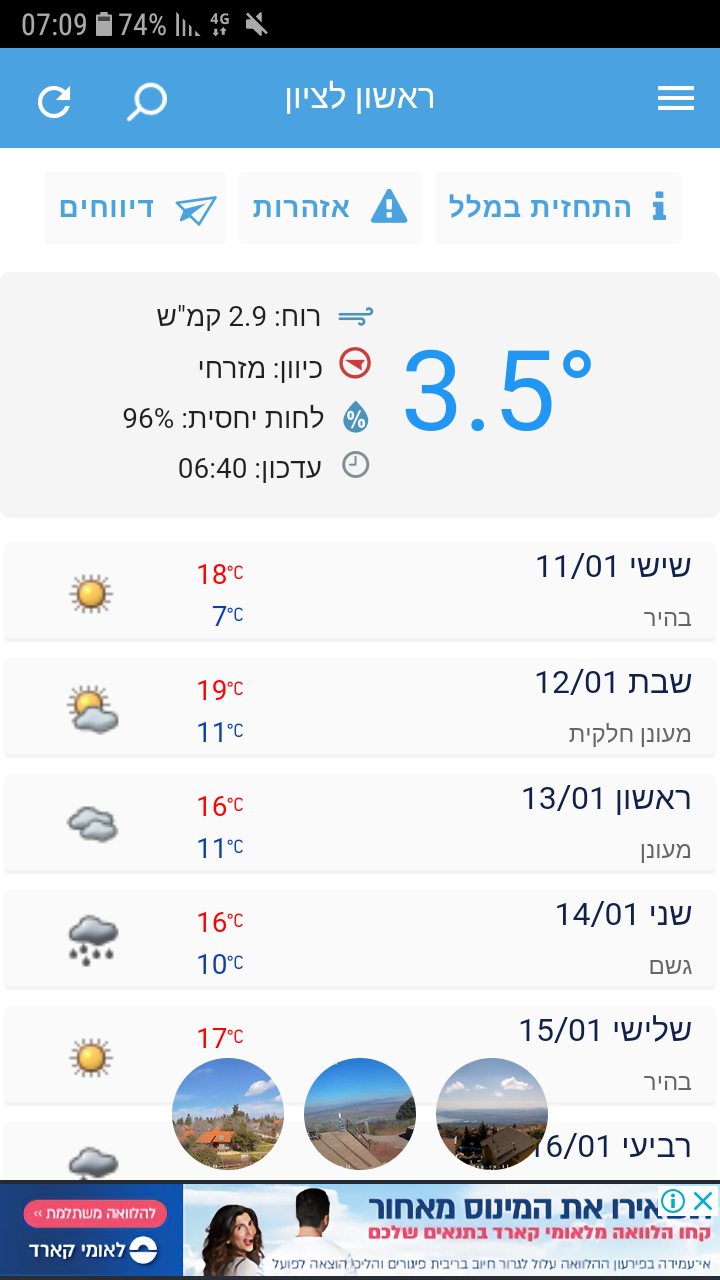
Task: View אזהרות weather warnings
Action: coord(330,208)
